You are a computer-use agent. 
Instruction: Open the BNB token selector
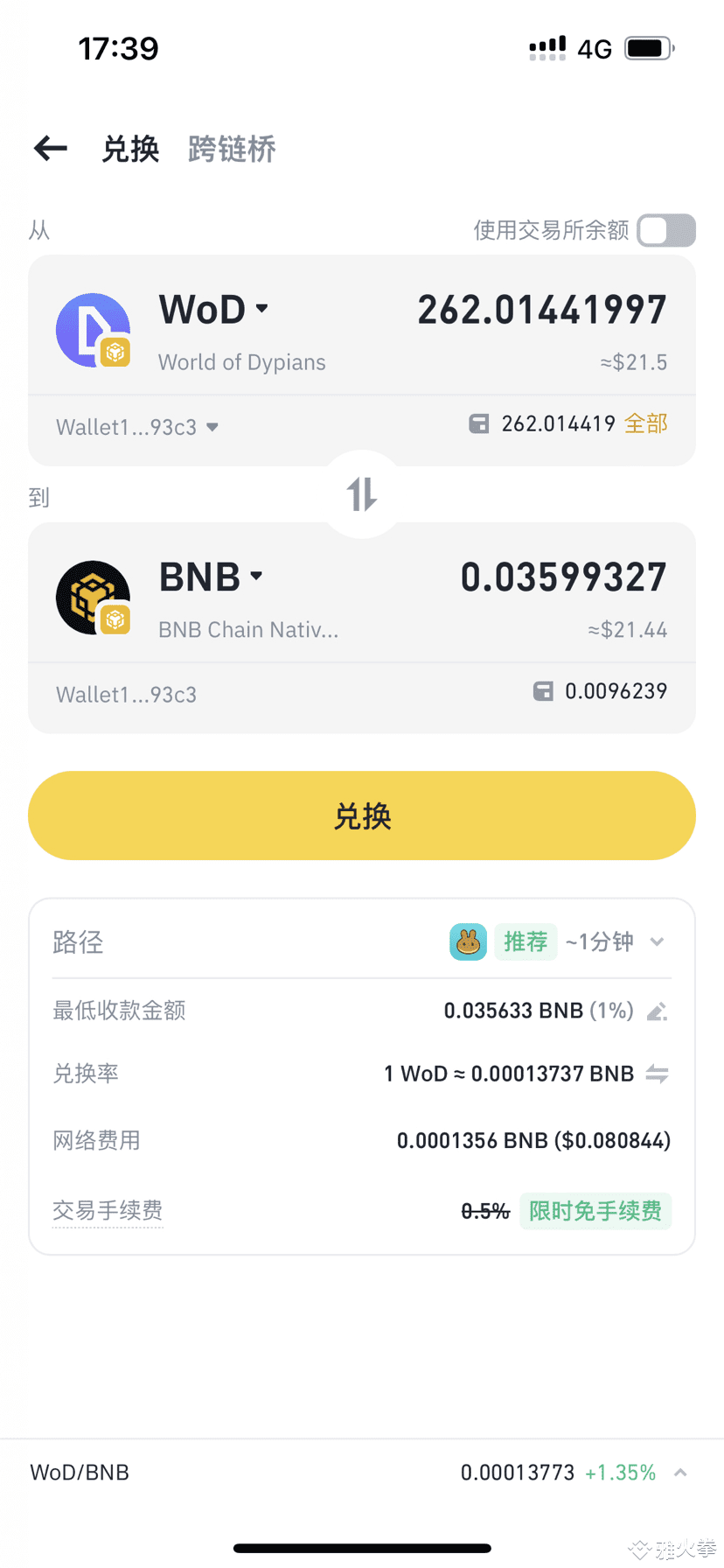211,577
